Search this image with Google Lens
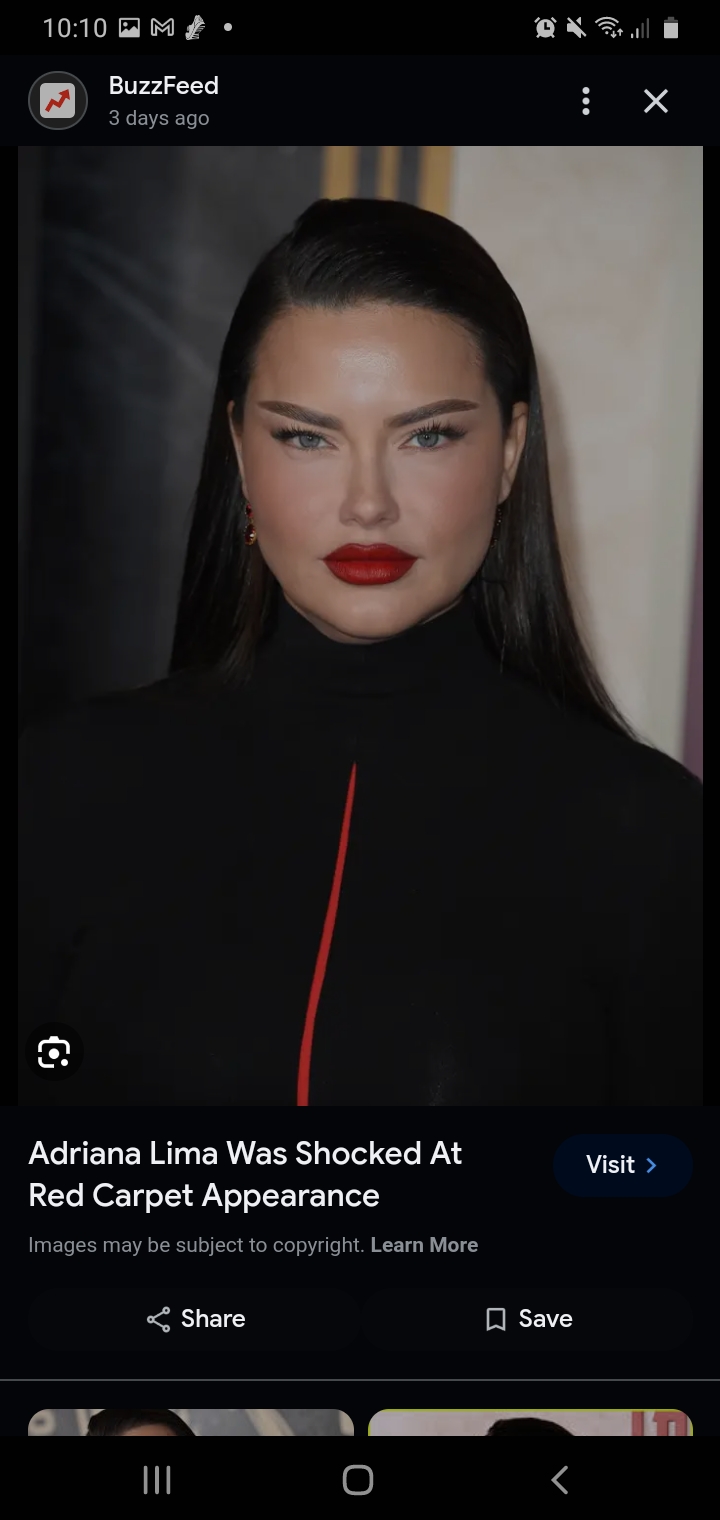Screen dimensions: 720x1520 [x=53, y=1052]
